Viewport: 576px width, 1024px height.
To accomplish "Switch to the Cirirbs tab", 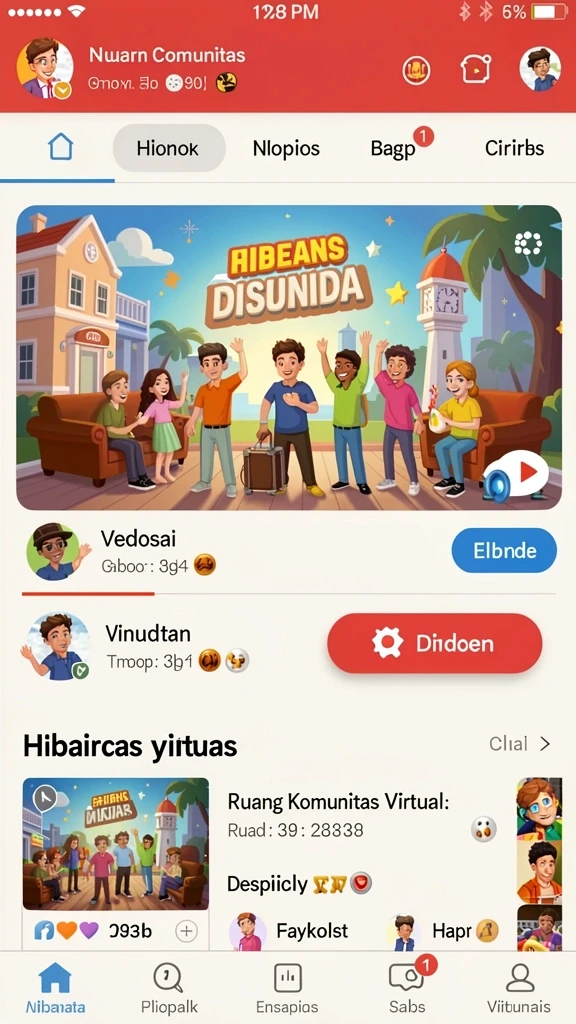I will click(515, 148).
